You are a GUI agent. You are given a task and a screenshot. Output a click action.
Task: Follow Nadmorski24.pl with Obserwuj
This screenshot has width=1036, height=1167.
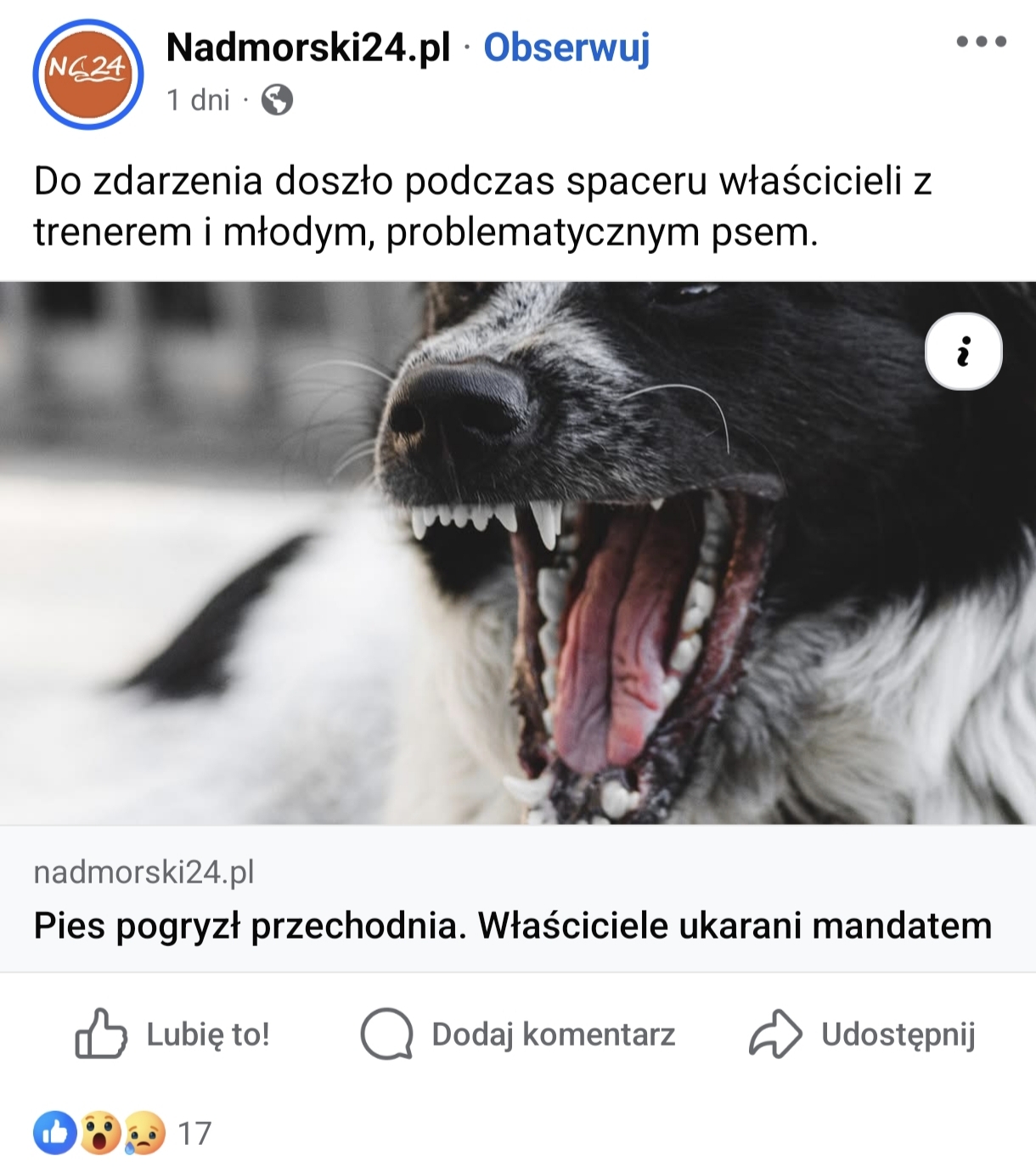pyautogui.click(x=566, y=48)
